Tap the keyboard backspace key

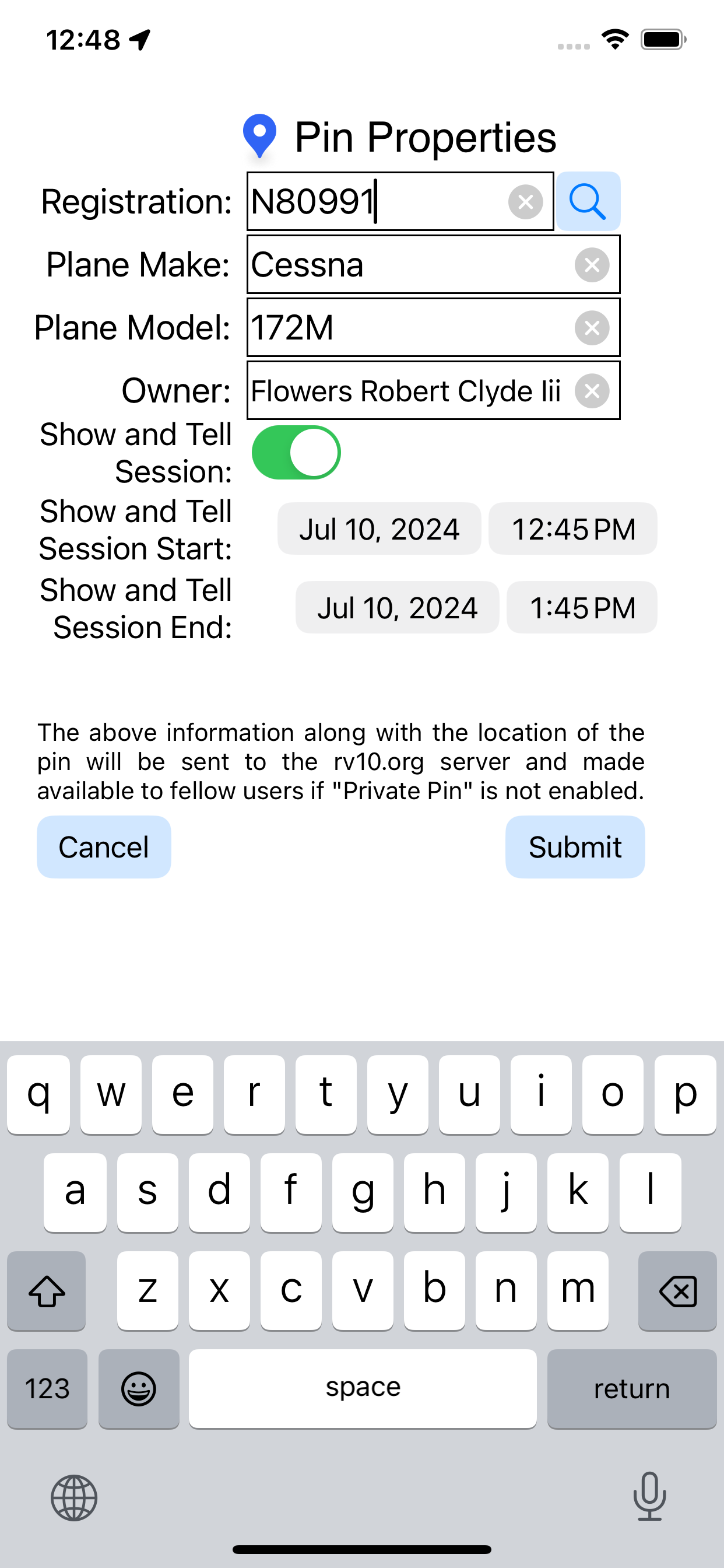point(677,1290)
